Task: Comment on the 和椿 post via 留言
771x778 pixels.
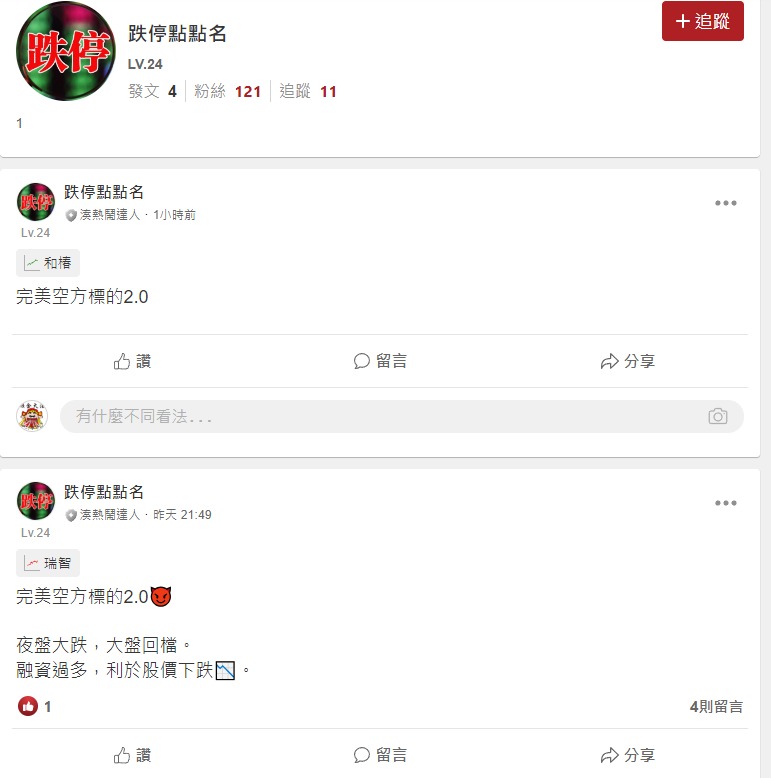Action: [x=380, y=361]
